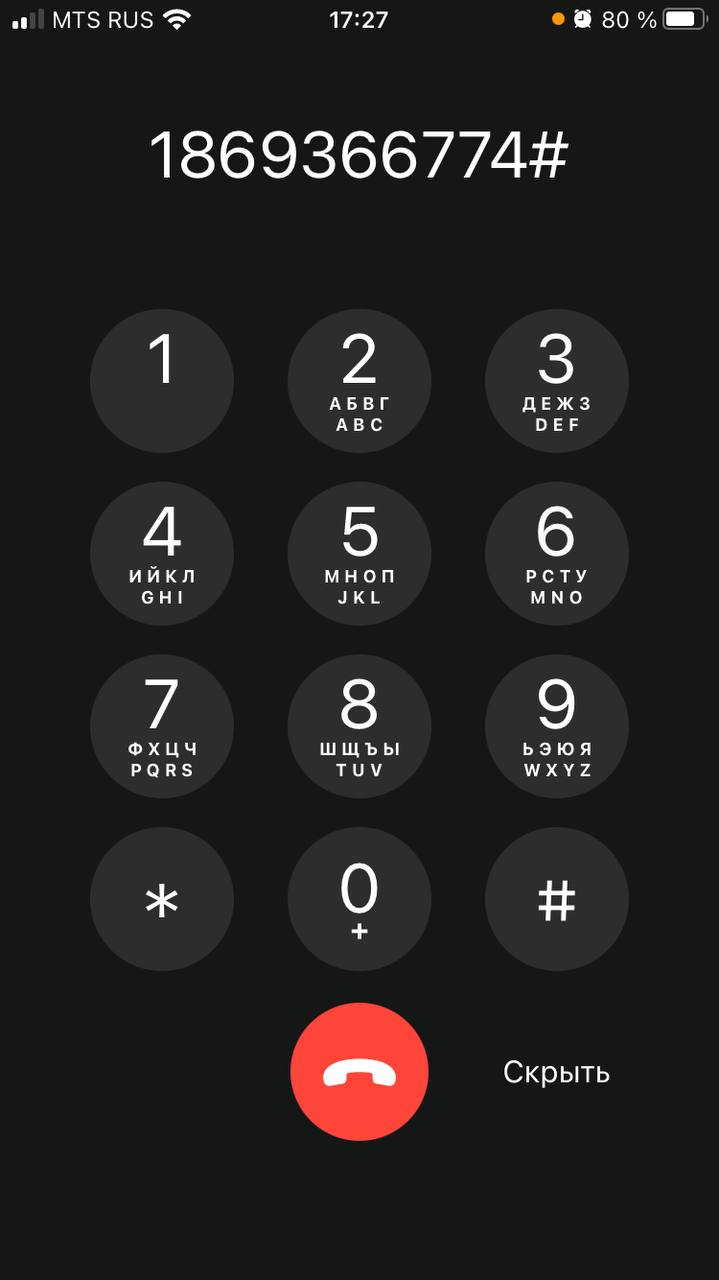This screenshot has width=719, height=1280.
Task: Tap digit 1 on the keypad
Action: (x=162, y=381)
